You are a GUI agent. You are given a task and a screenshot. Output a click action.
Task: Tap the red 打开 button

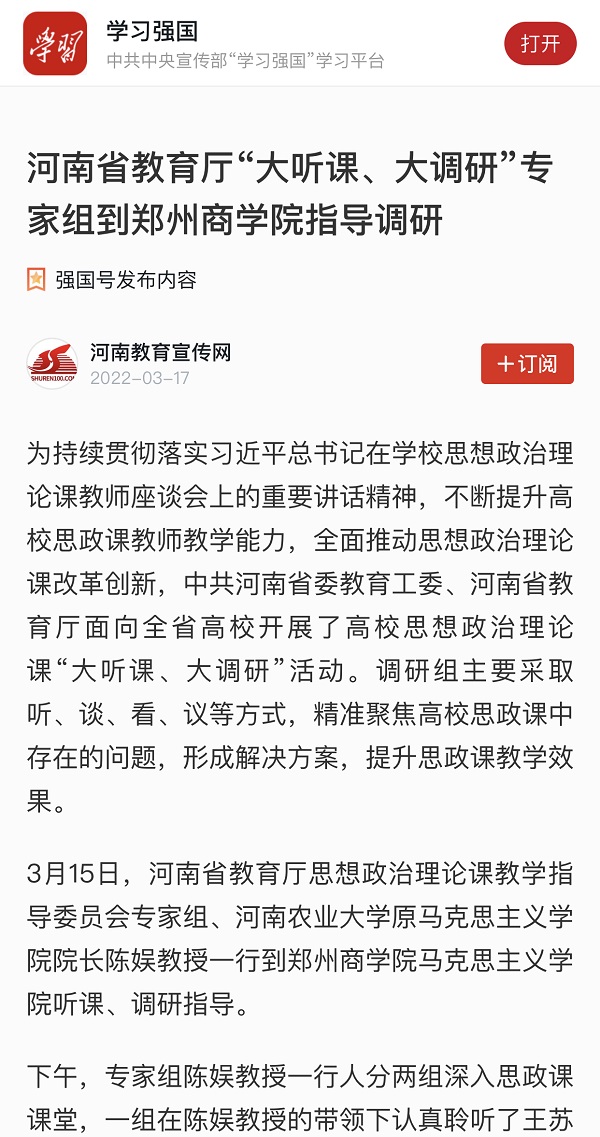pos(540,44)
